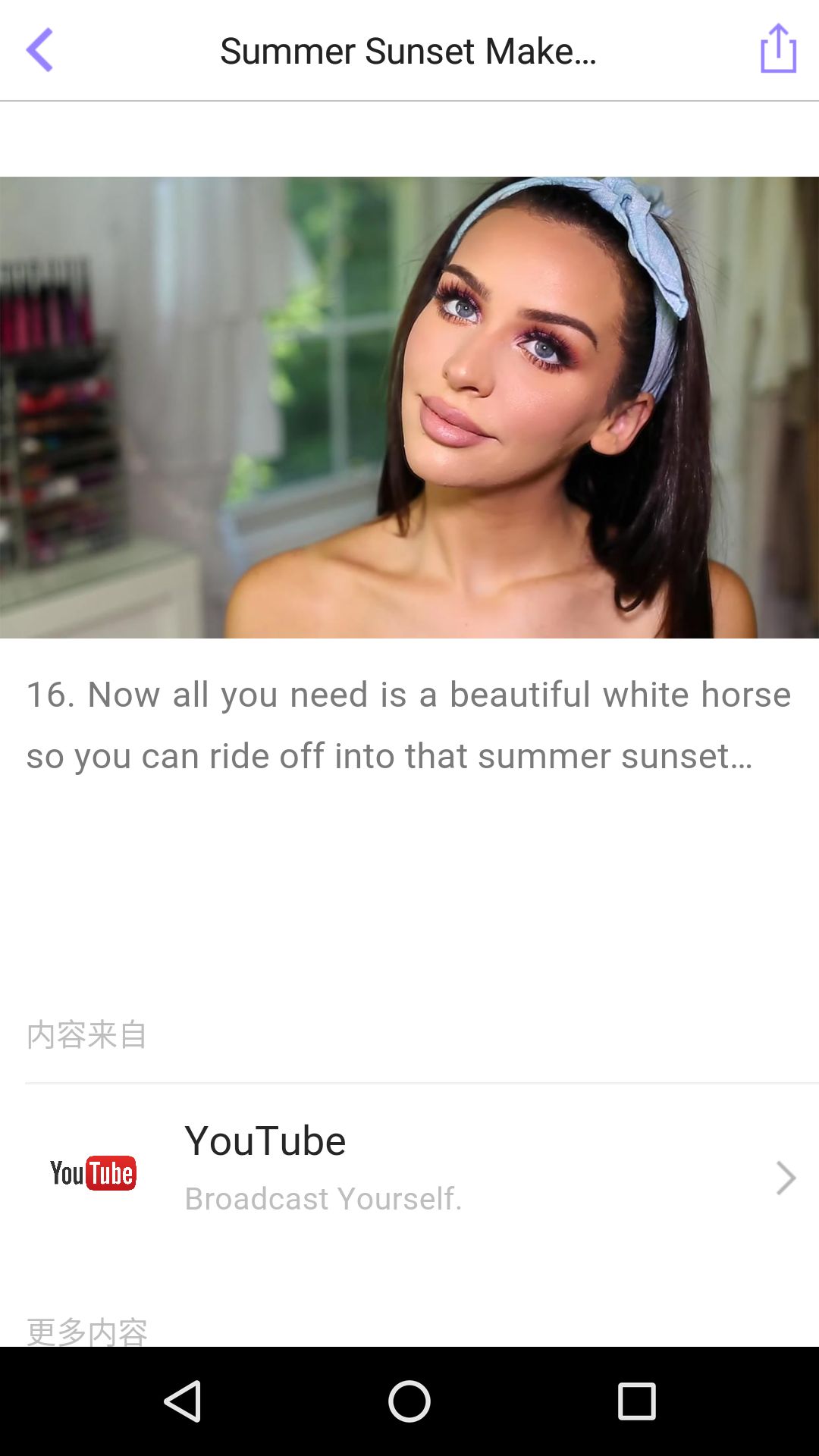
Task: Open the makeup look image
Action: [409, 407]
